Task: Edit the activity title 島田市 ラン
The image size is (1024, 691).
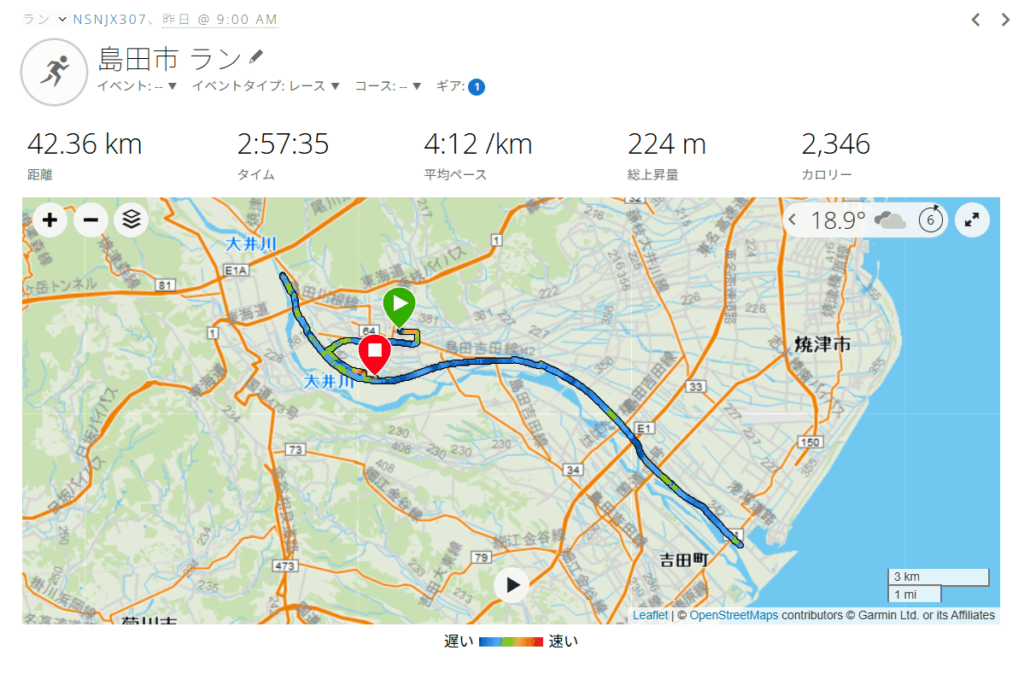Action: click(x=257, y=57)
